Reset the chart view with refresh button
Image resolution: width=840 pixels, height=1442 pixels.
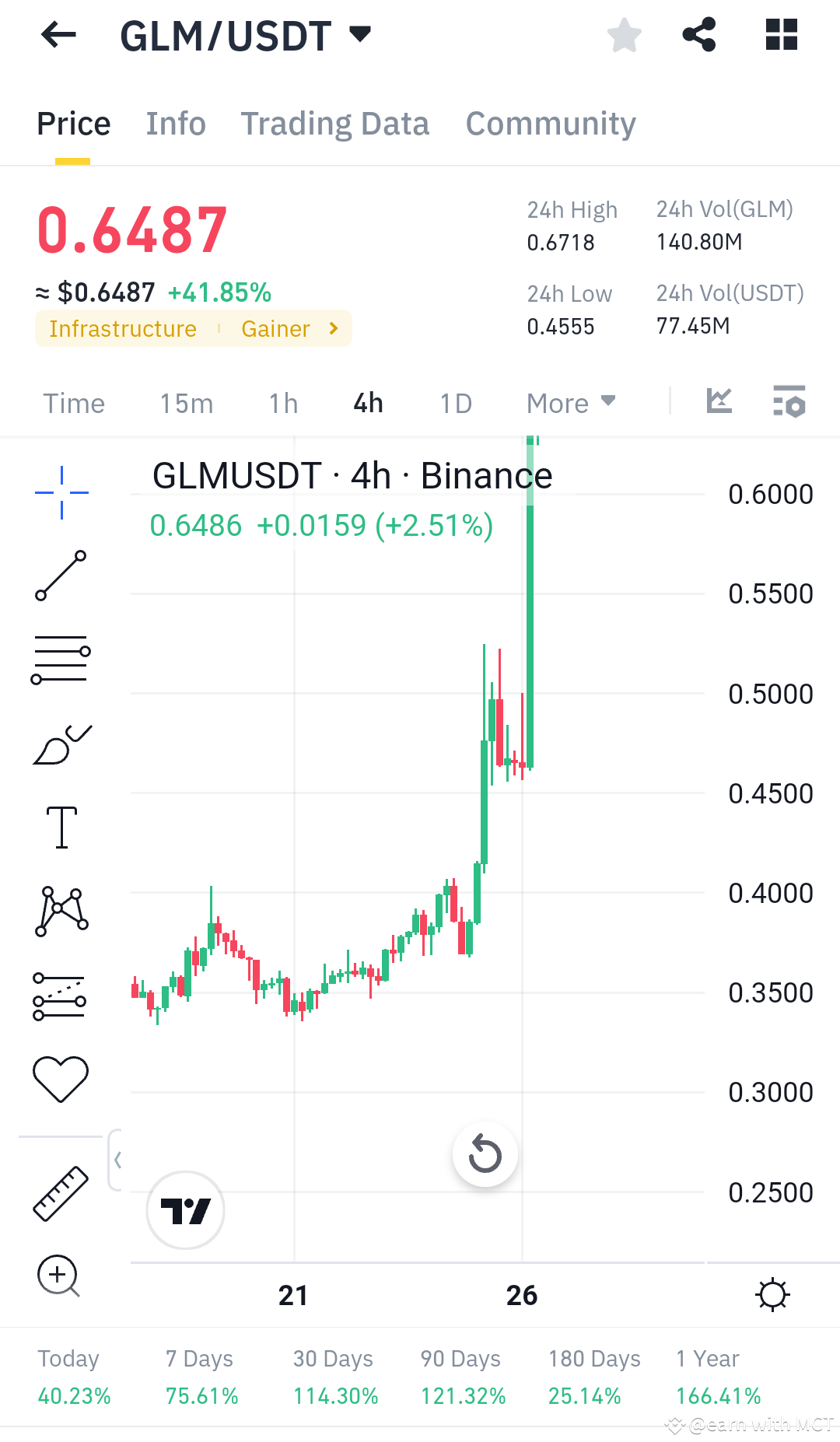485,1155
